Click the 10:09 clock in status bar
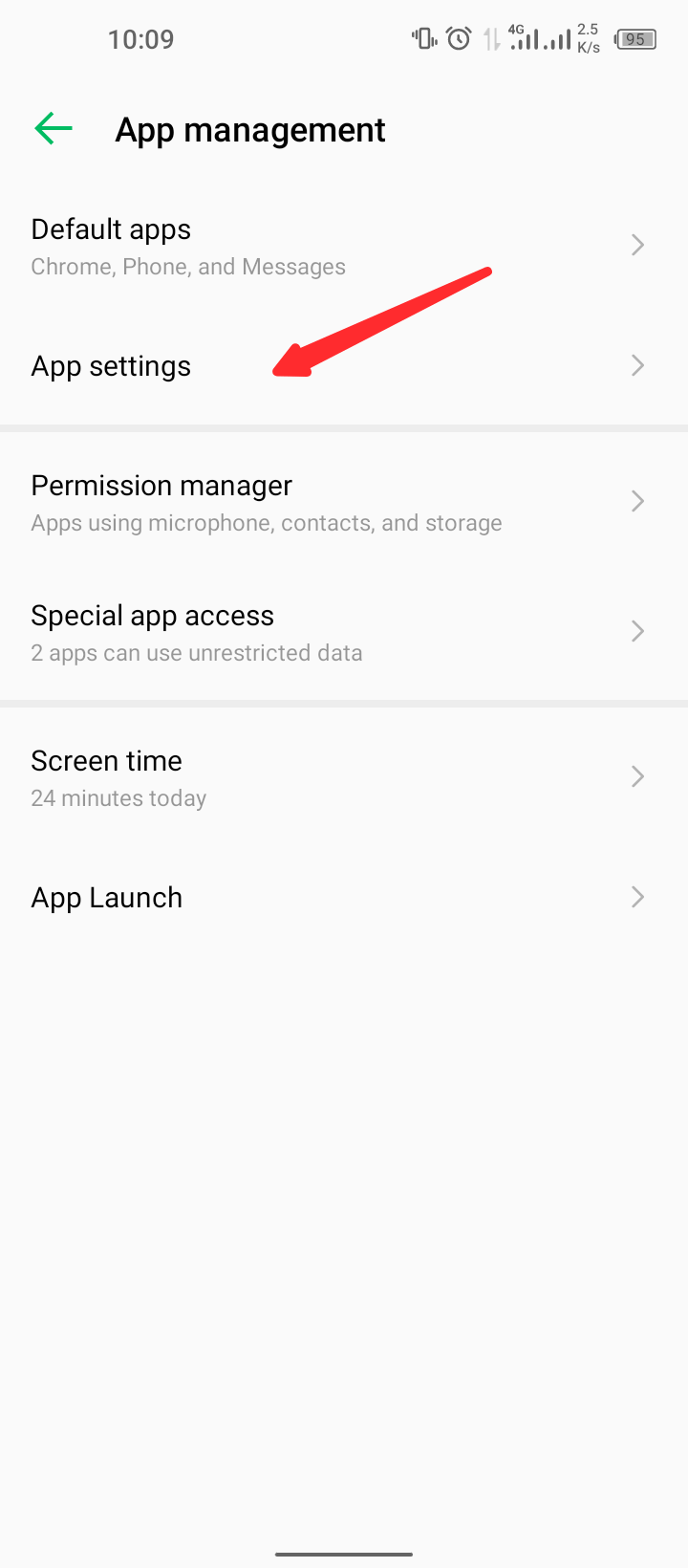The height and width of the screenshot is (1568, 688). tap(140, 39)
